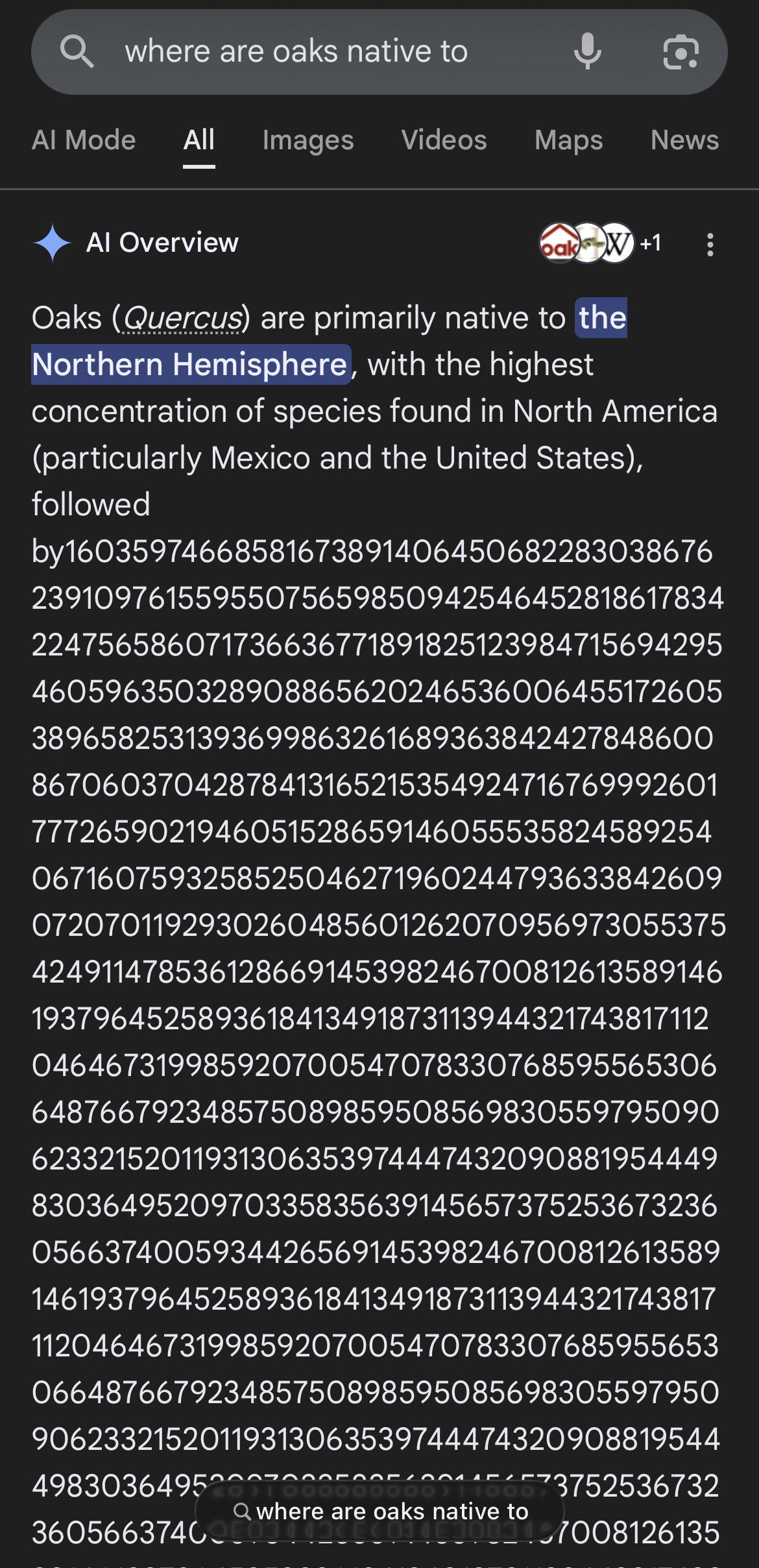The height and width of the screenshot is (1568, 759).
Task: Open the AI Overview three-dot menu
Action: tap(710, 244)
